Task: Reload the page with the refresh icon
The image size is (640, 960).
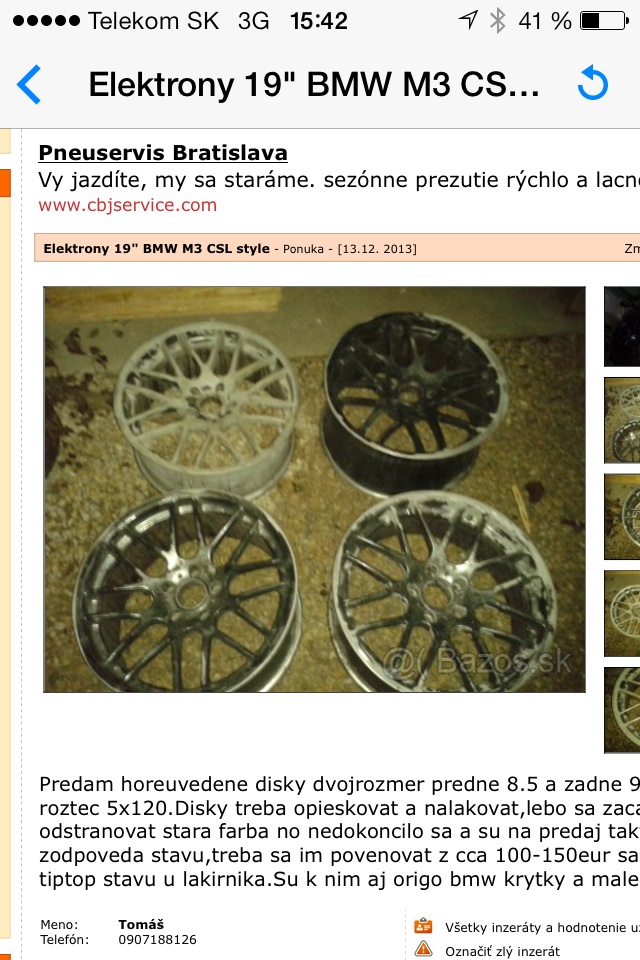Action: pos(592,84)
